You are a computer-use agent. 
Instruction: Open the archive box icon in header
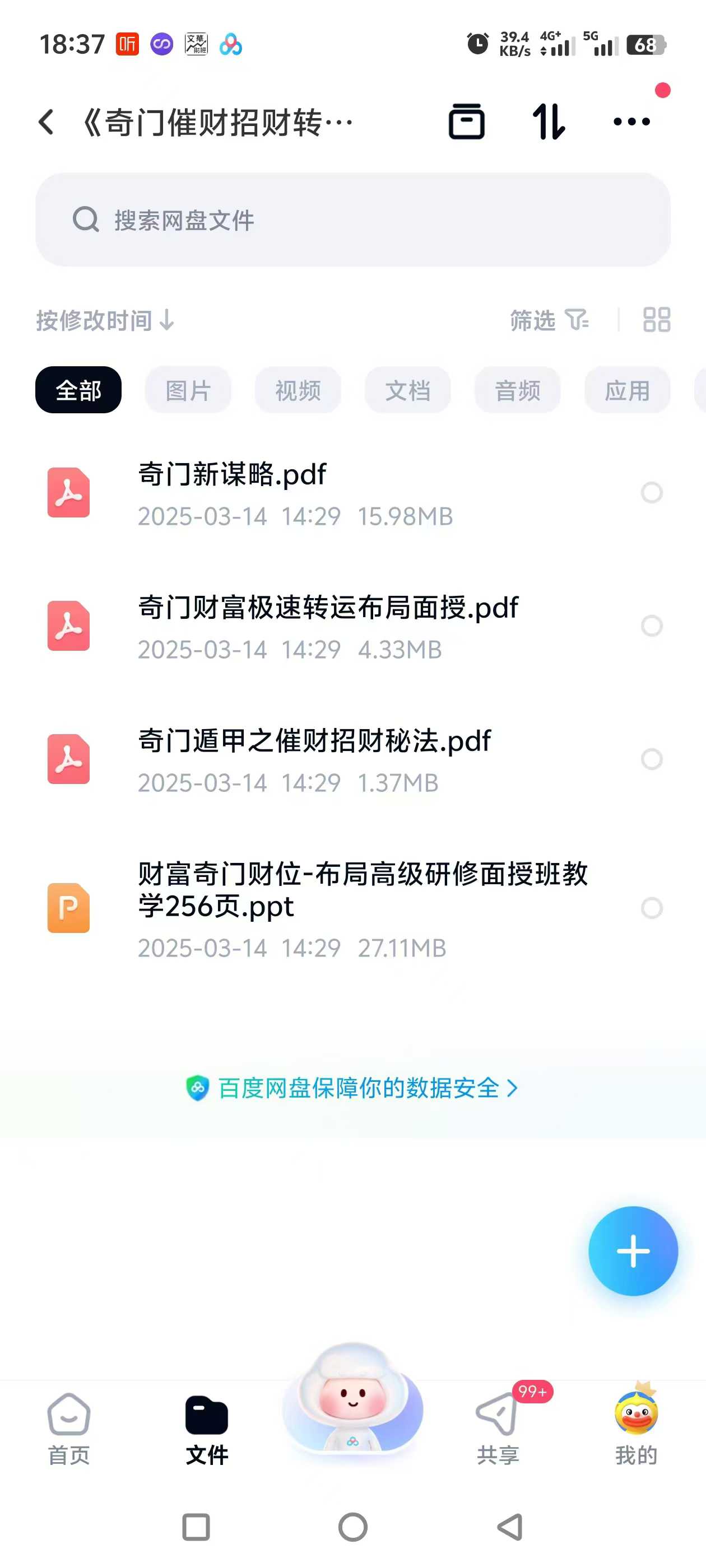[x=467, y=122]
